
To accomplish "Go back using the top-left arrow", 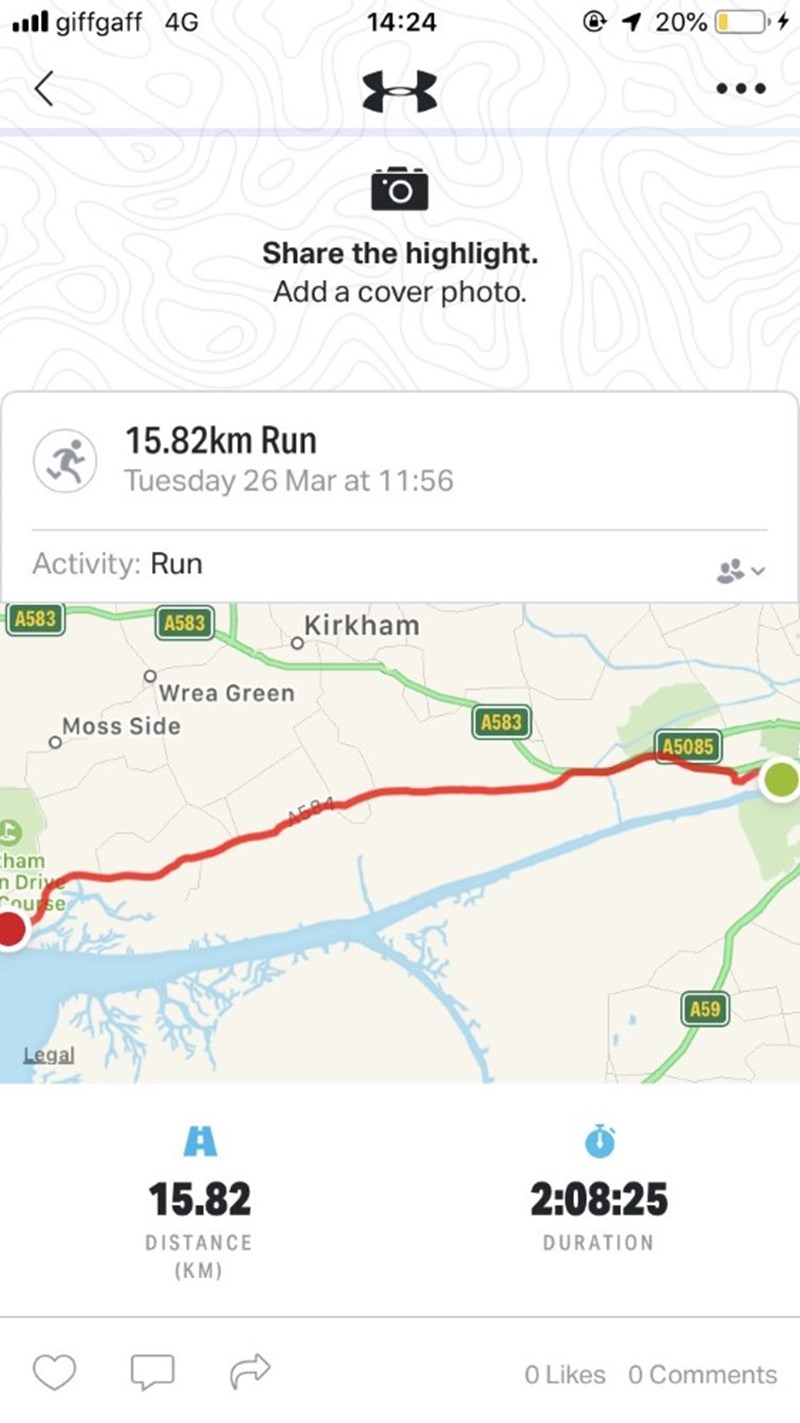I will 43,89.
